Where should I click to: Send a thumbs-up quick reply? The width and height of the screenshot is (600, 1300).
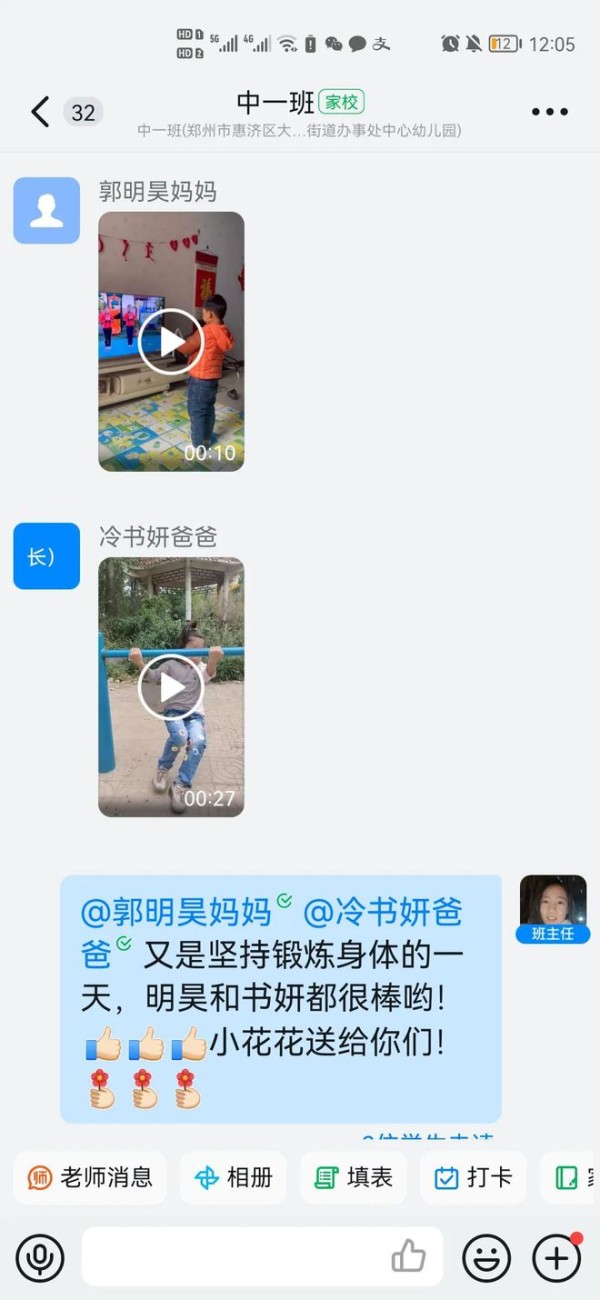tap(408, 1257)
